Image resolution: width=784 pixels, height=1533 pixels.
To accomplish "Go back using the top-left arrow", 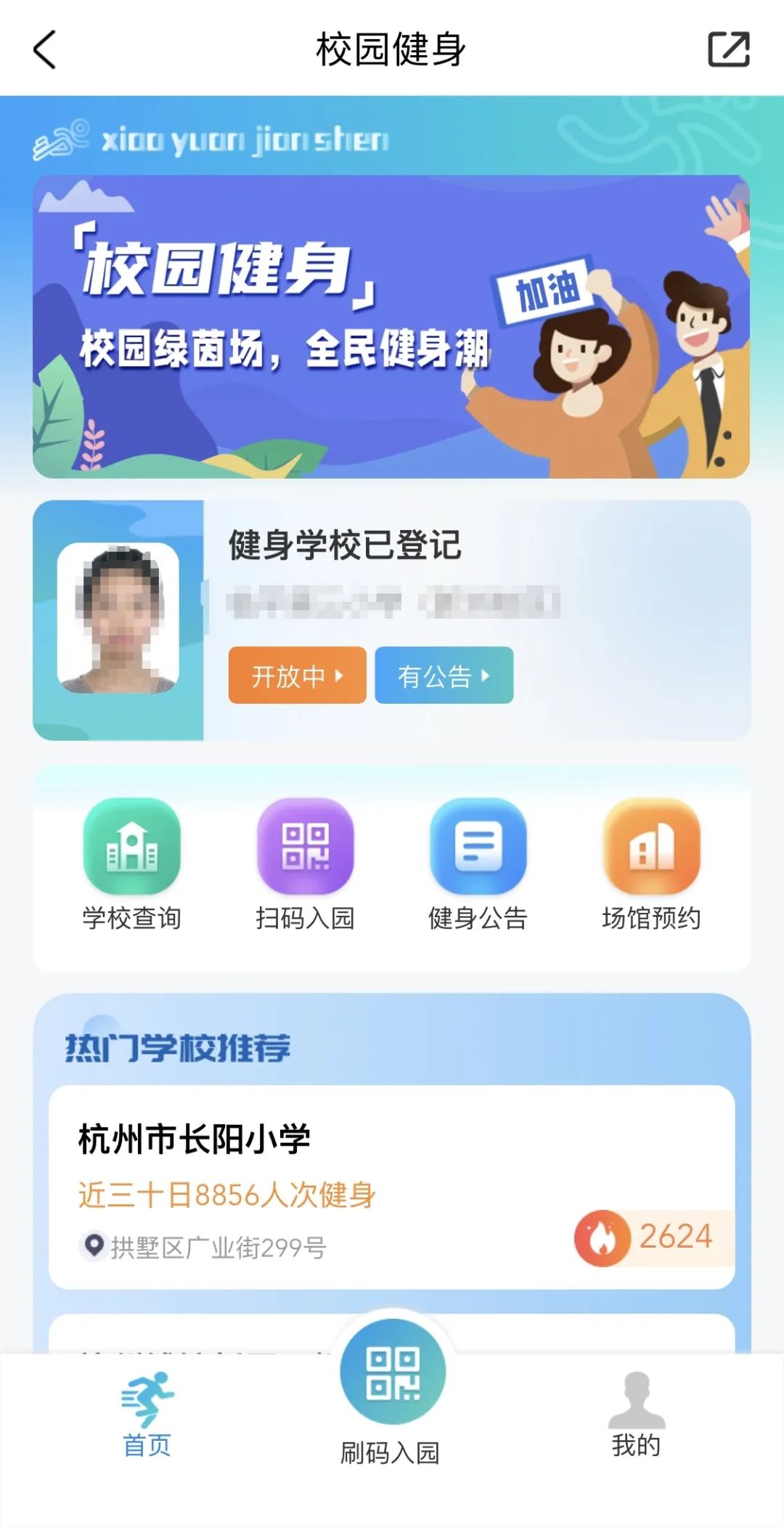I will coord(45,50).
